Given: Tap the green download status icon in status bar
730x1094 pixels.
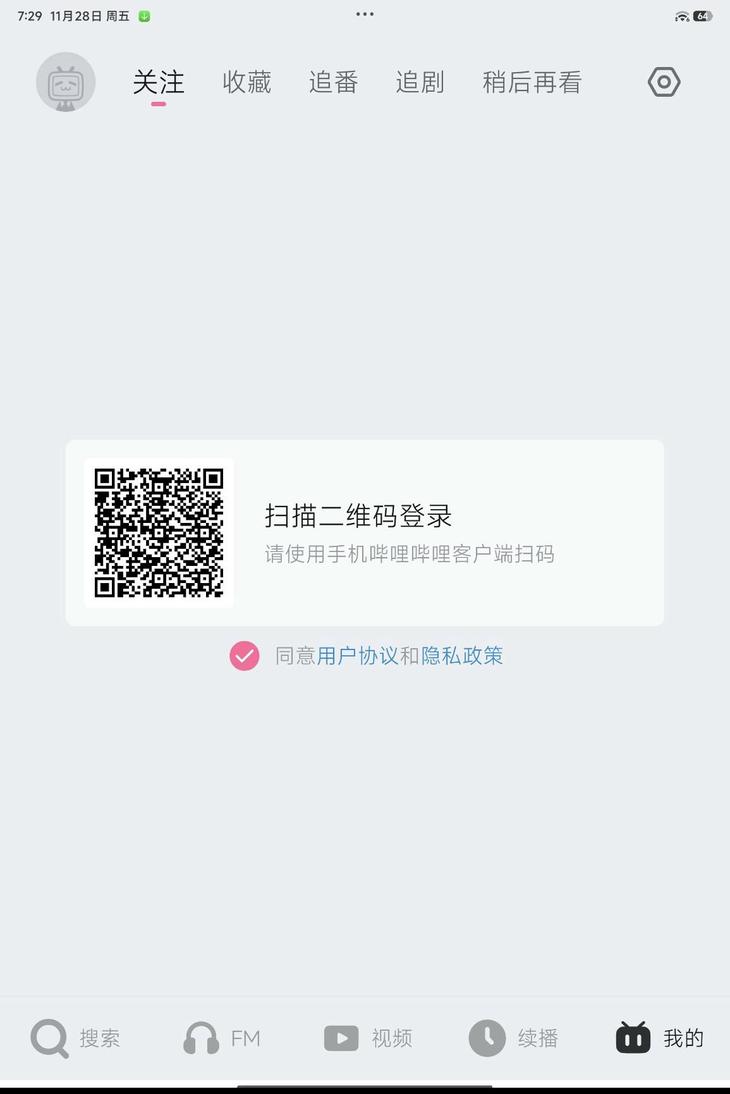Looking at the screenshot, I should coord(142,16).
